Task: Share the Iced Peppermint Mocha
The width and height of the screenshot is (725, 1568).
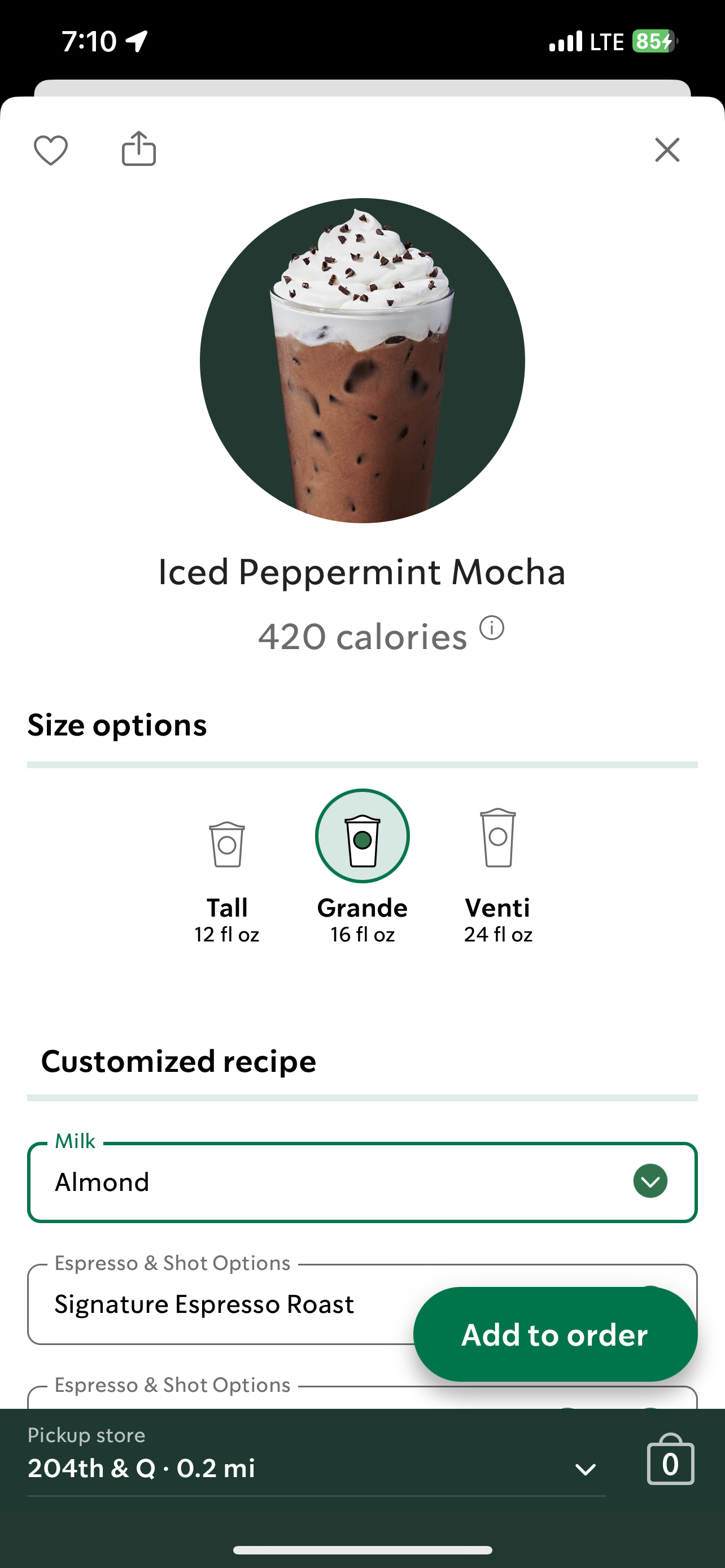Action: point(139,148)
